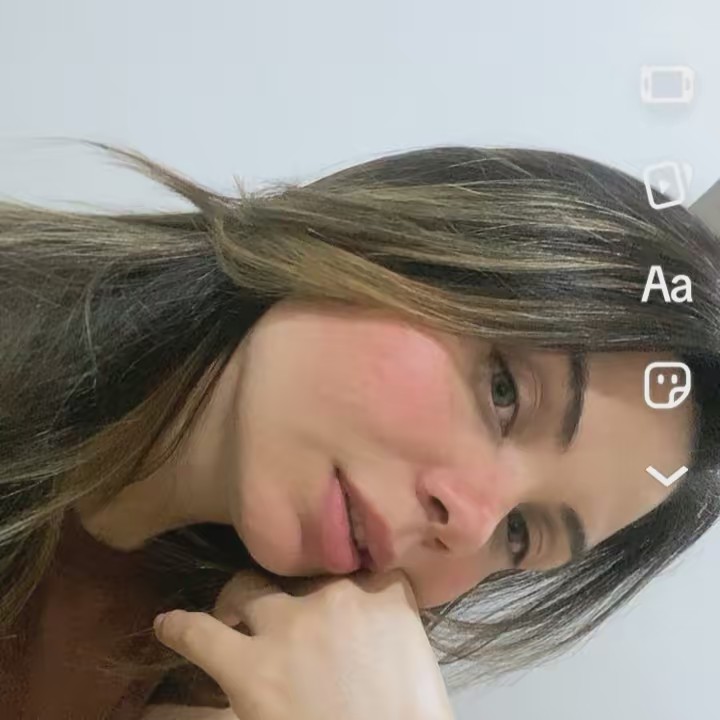The image size is (720, 720).
Task: Open the sticker picker
Action: pyautogui.click(x=667, y=385)
